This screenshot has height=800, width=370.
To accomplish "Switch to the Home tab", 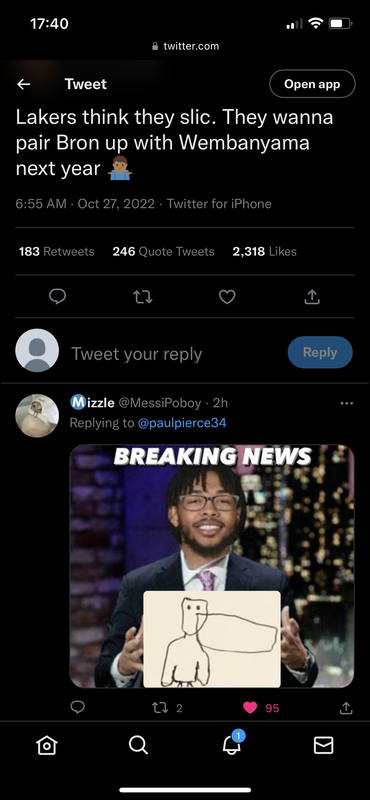I will coord(46,745).
